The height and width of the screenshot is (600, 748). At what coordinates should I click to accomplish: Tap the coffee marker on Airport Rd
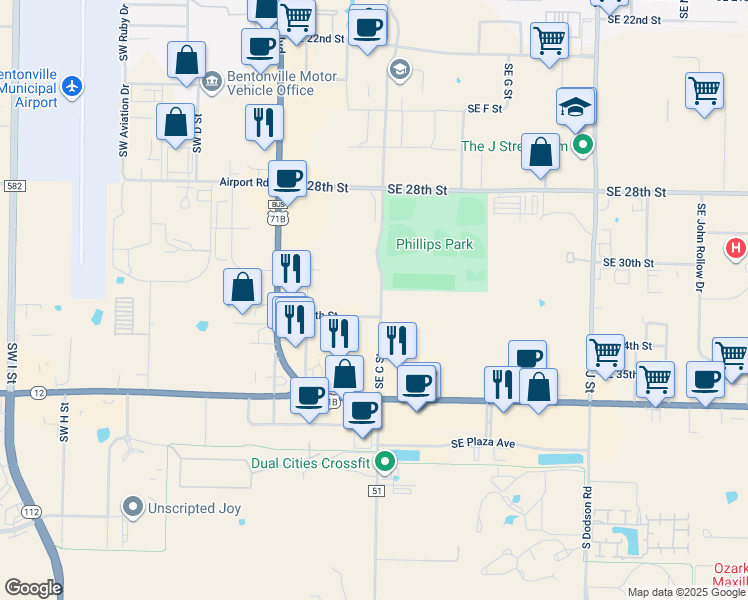287,179
